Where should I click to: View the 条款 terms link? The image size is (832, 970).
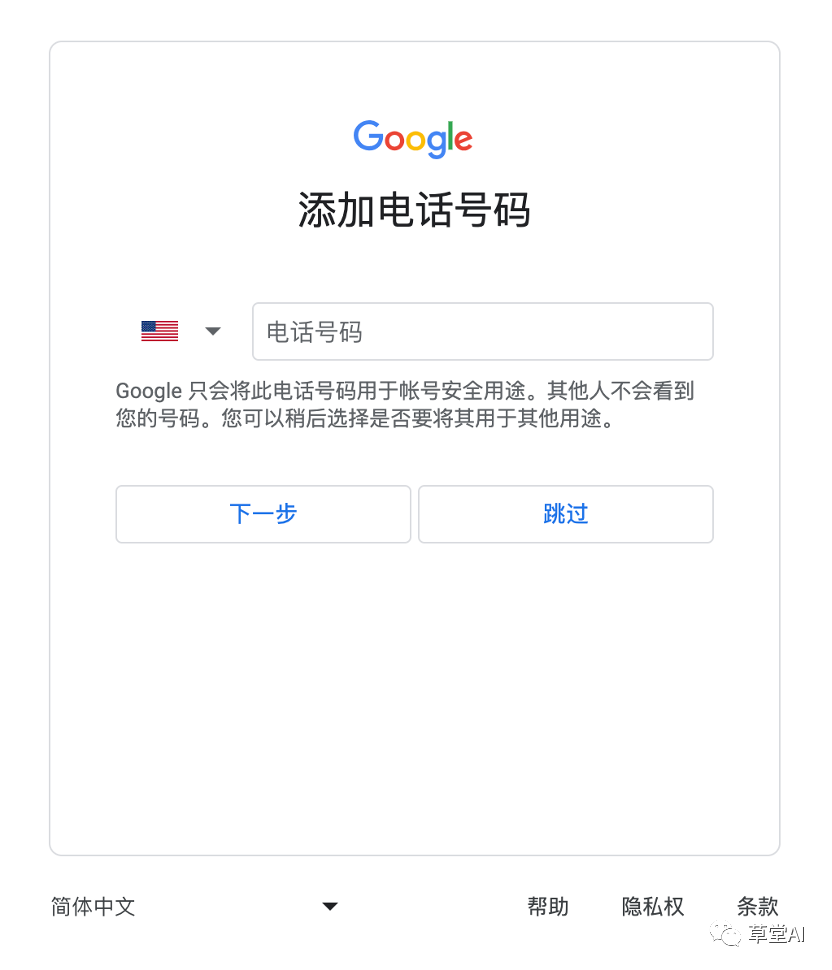tap(757, 906)
